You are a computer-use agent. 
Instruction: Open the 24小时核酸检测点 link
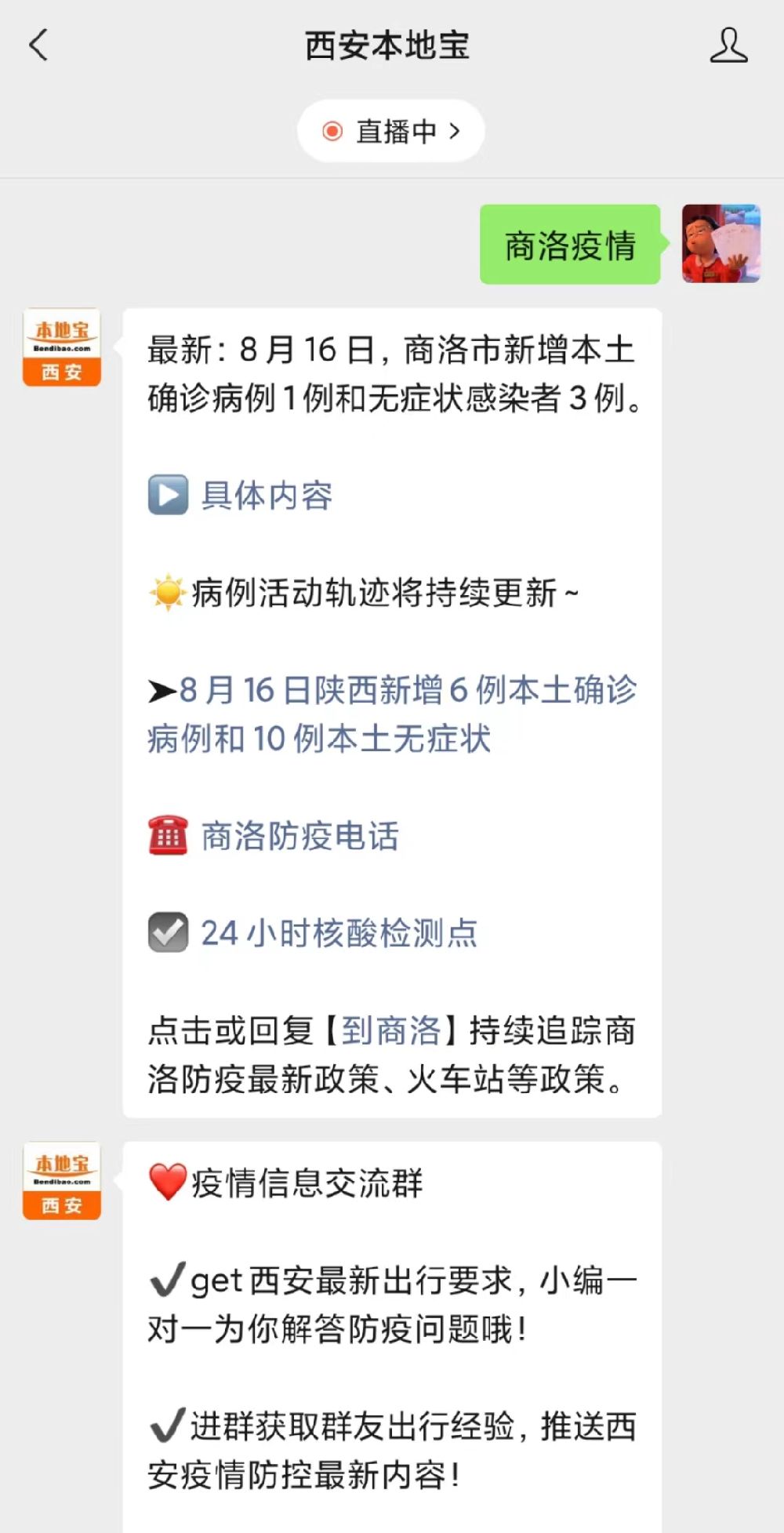[x=339, y=933]
